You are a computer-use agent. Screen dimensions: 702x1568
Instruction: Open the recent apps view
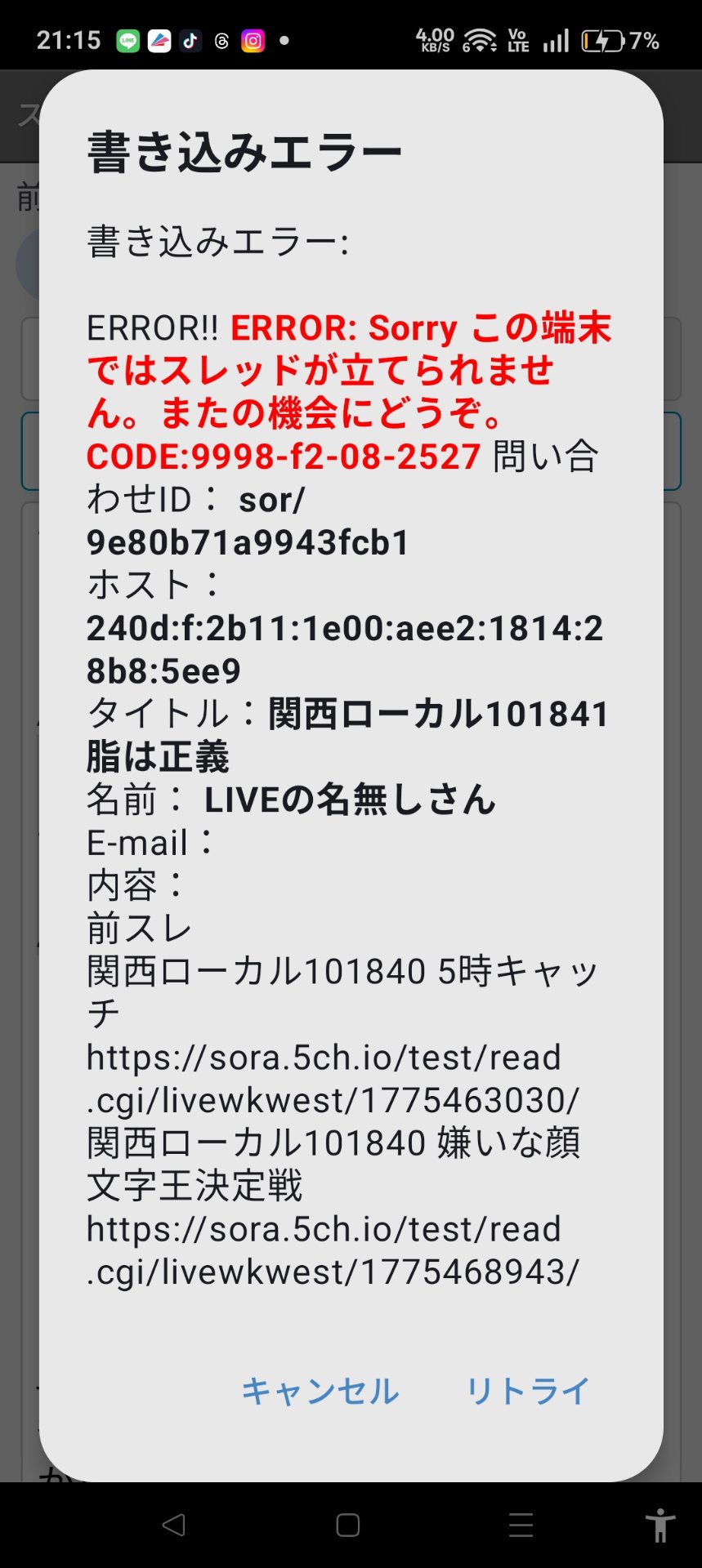[x=521, y=1525]
